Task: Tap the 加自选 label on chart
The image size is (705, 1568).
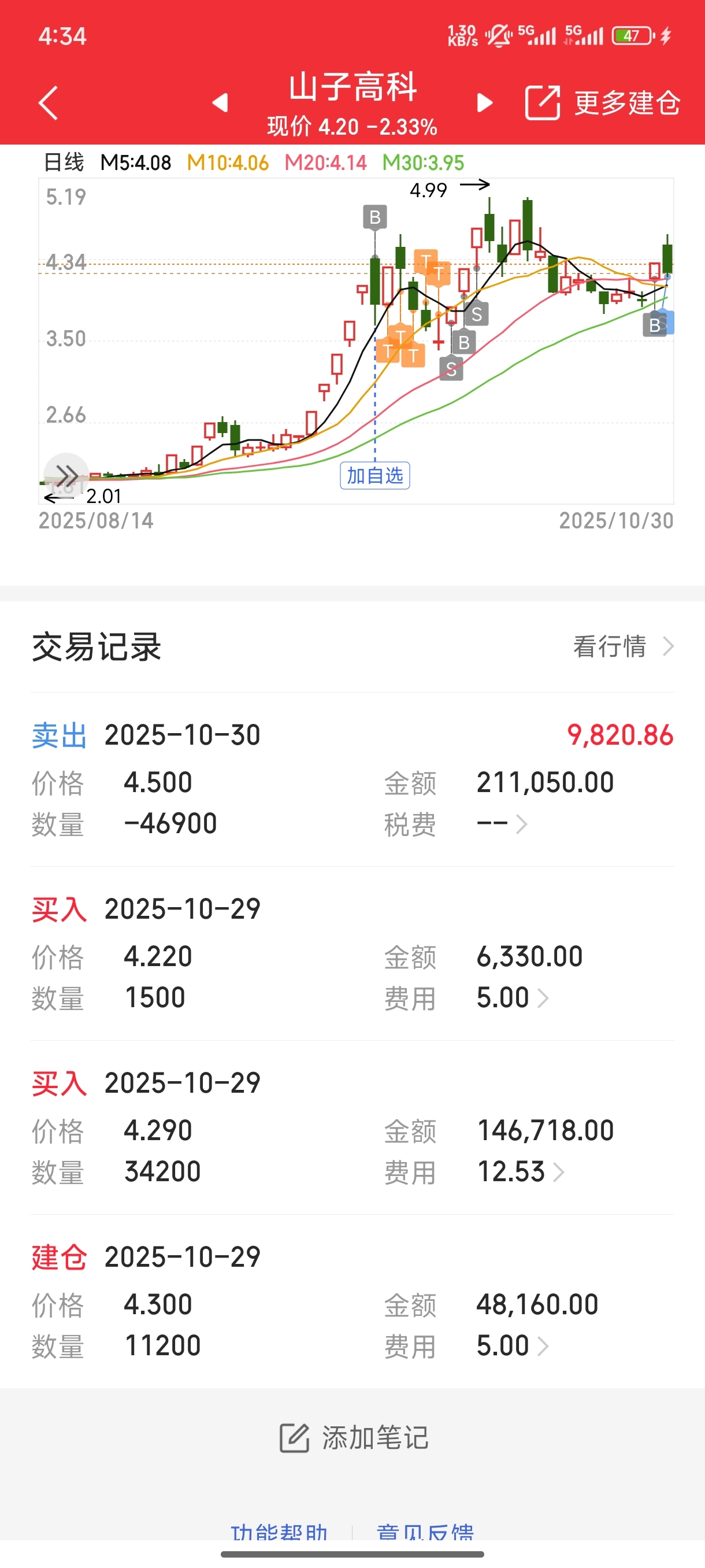Action: click(374, 475)
